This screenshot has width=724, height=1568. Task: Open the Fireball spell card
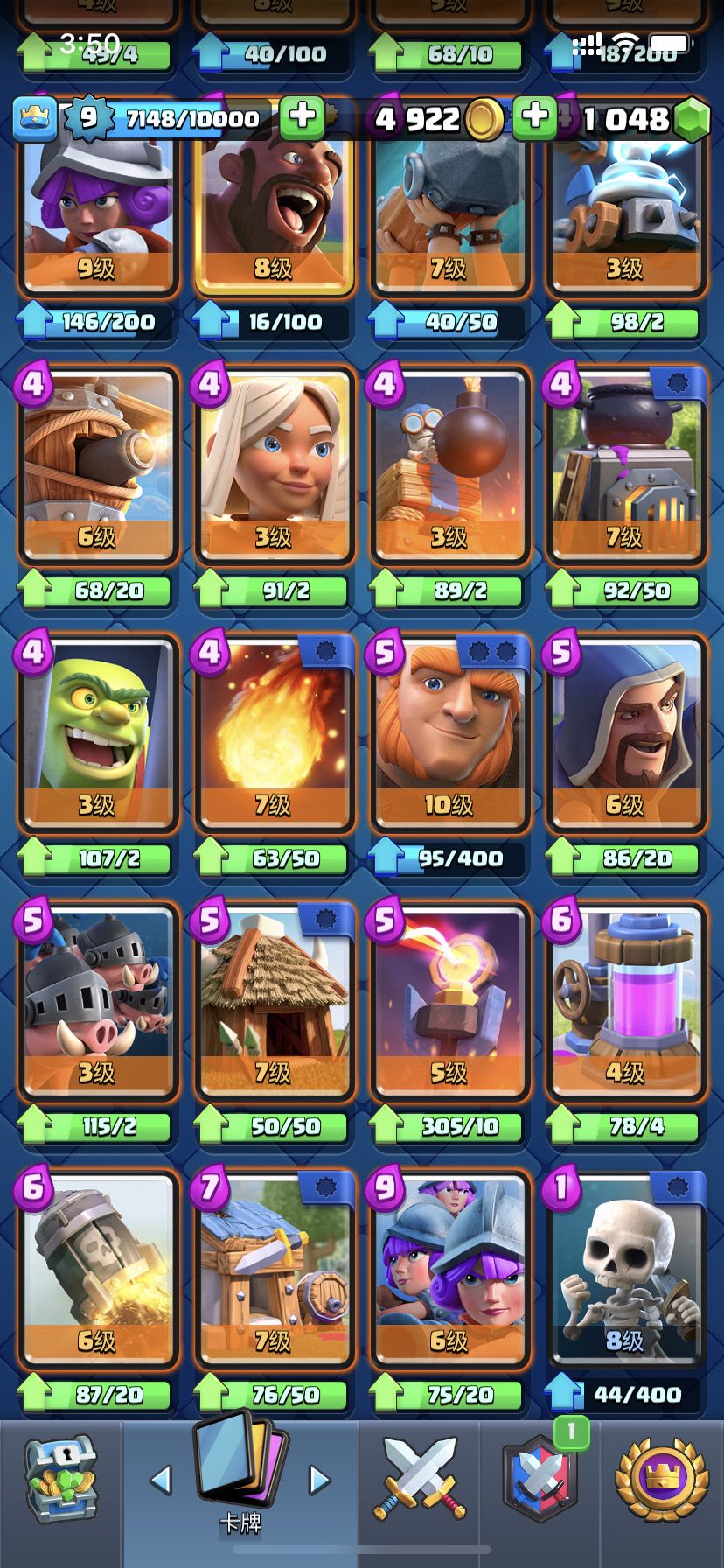(273, 739)
